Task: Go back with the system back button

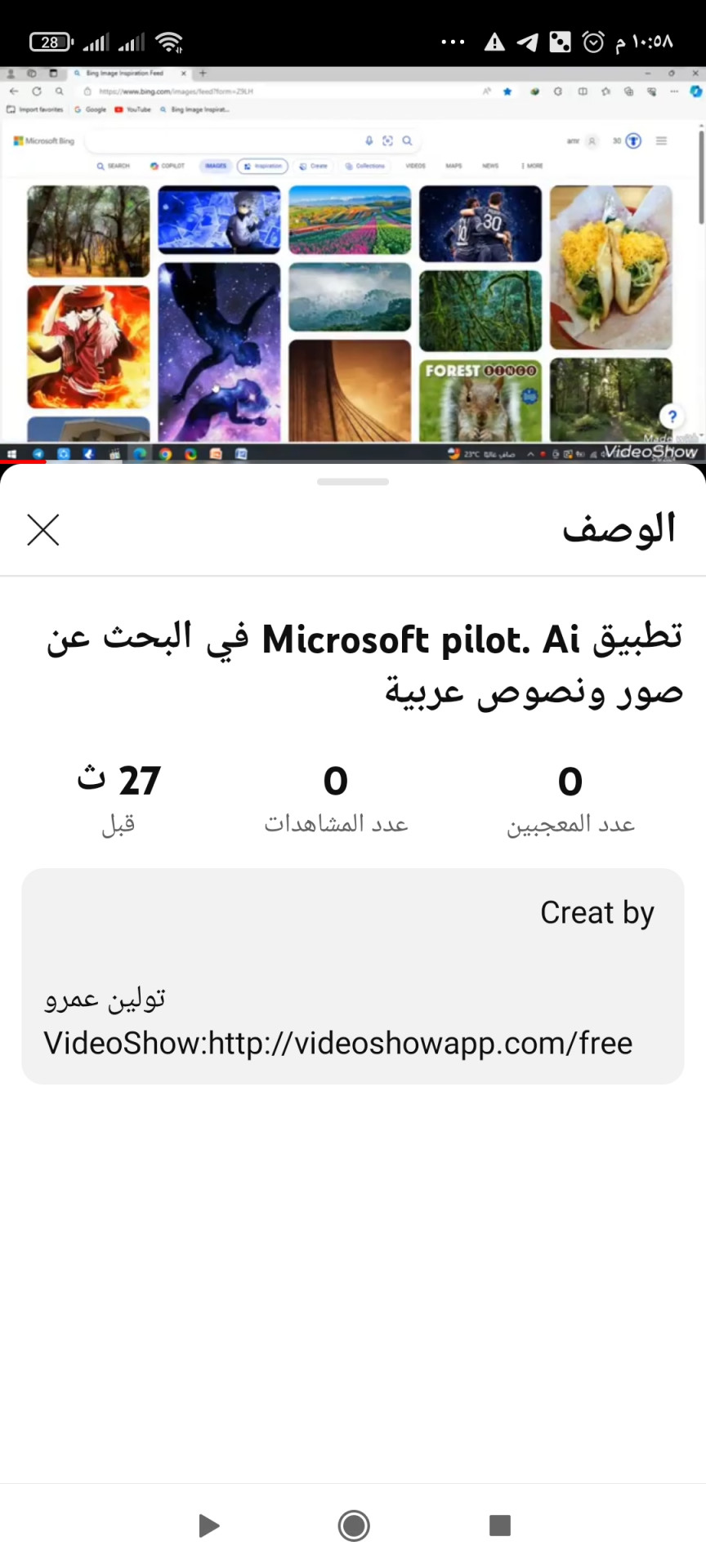Action: (209, 1525)
